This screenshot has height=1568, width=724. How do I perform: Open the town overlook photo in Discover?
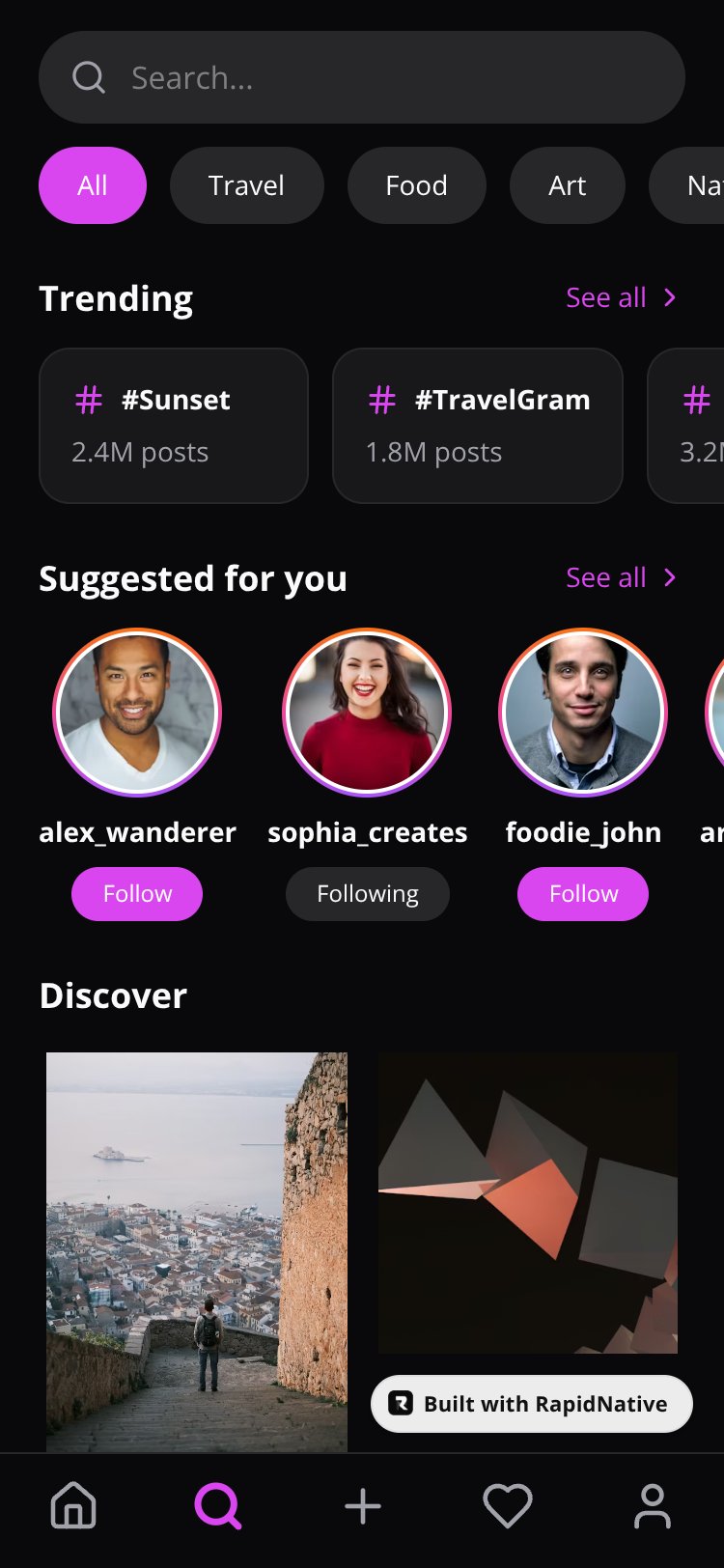pyautogui.click(x=197, y=1251)
